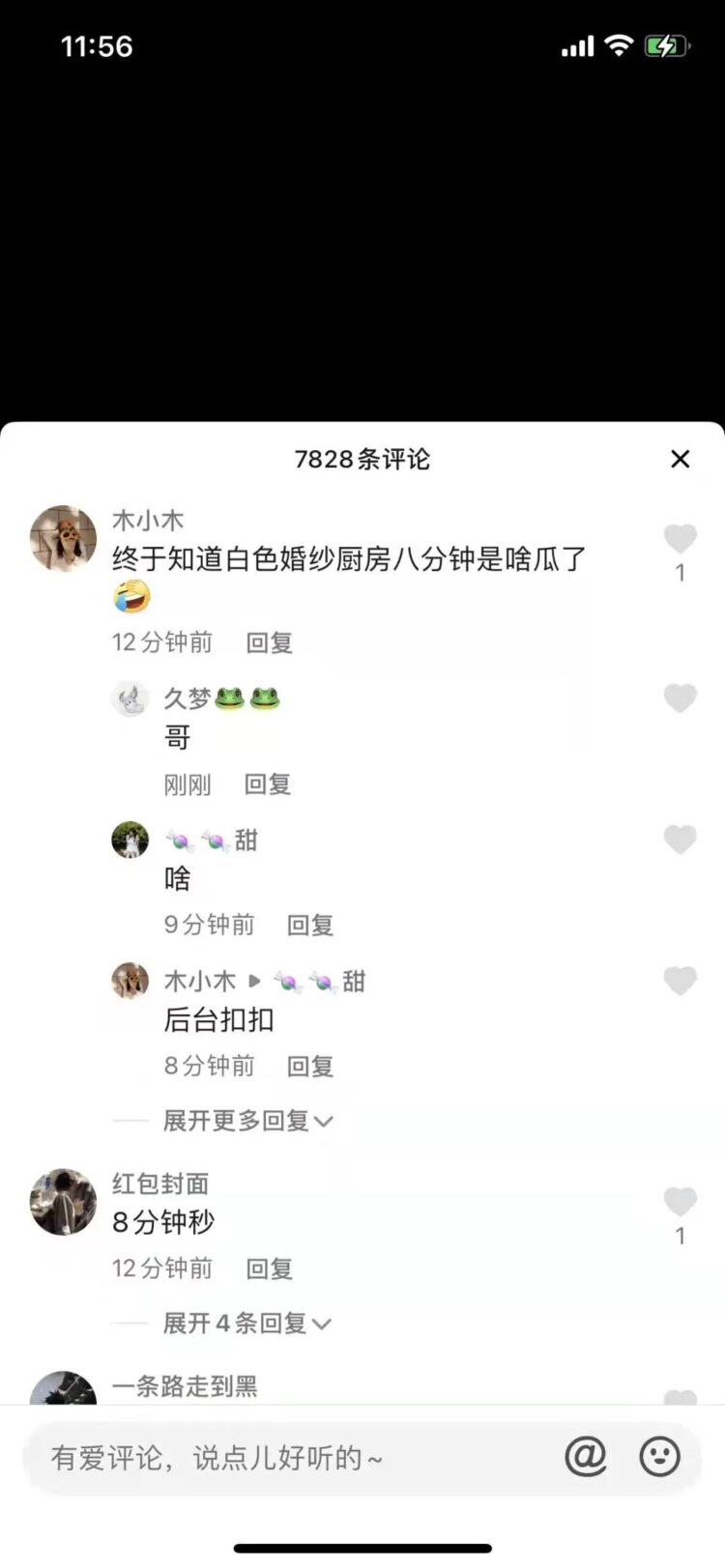Open 久梦's profile avatar
The height and width of the screenshot is (1568, 725).
pyautogui.click(x=130, y=698)
